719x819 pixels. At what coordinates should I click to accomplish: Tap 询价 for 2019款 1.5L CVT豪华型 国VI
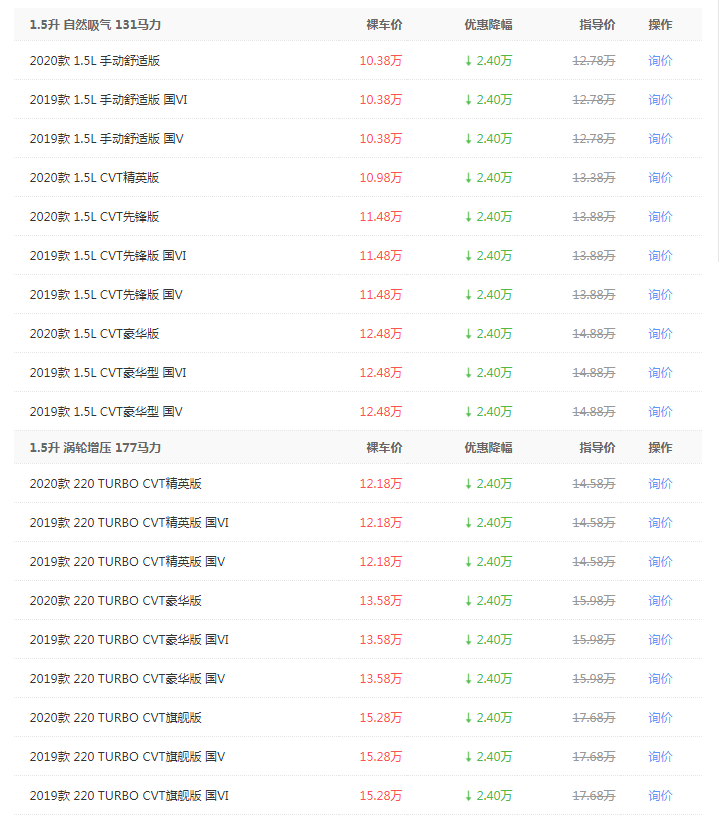[x=660, y=372]
